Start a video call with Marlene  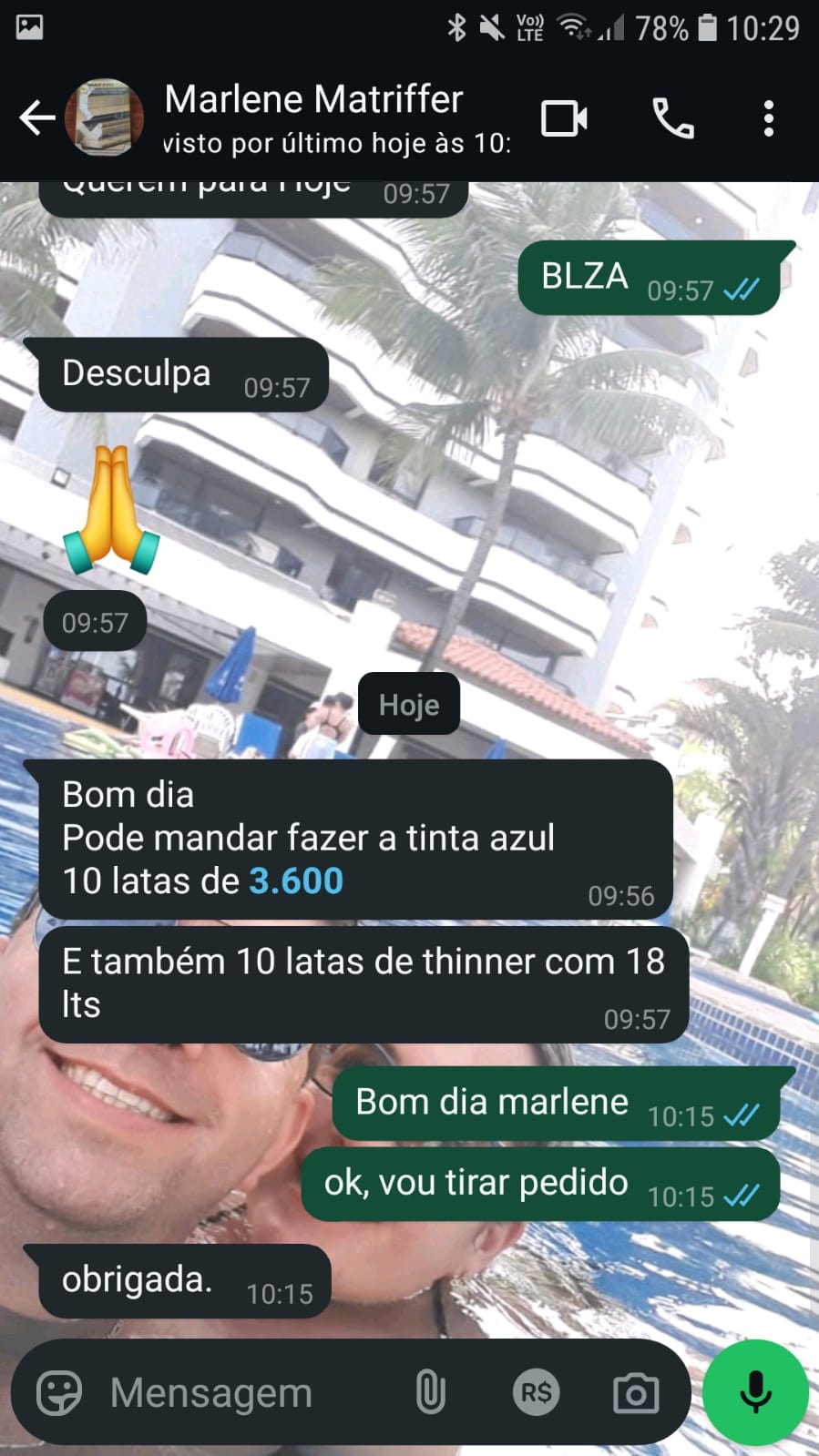(564, 118)
